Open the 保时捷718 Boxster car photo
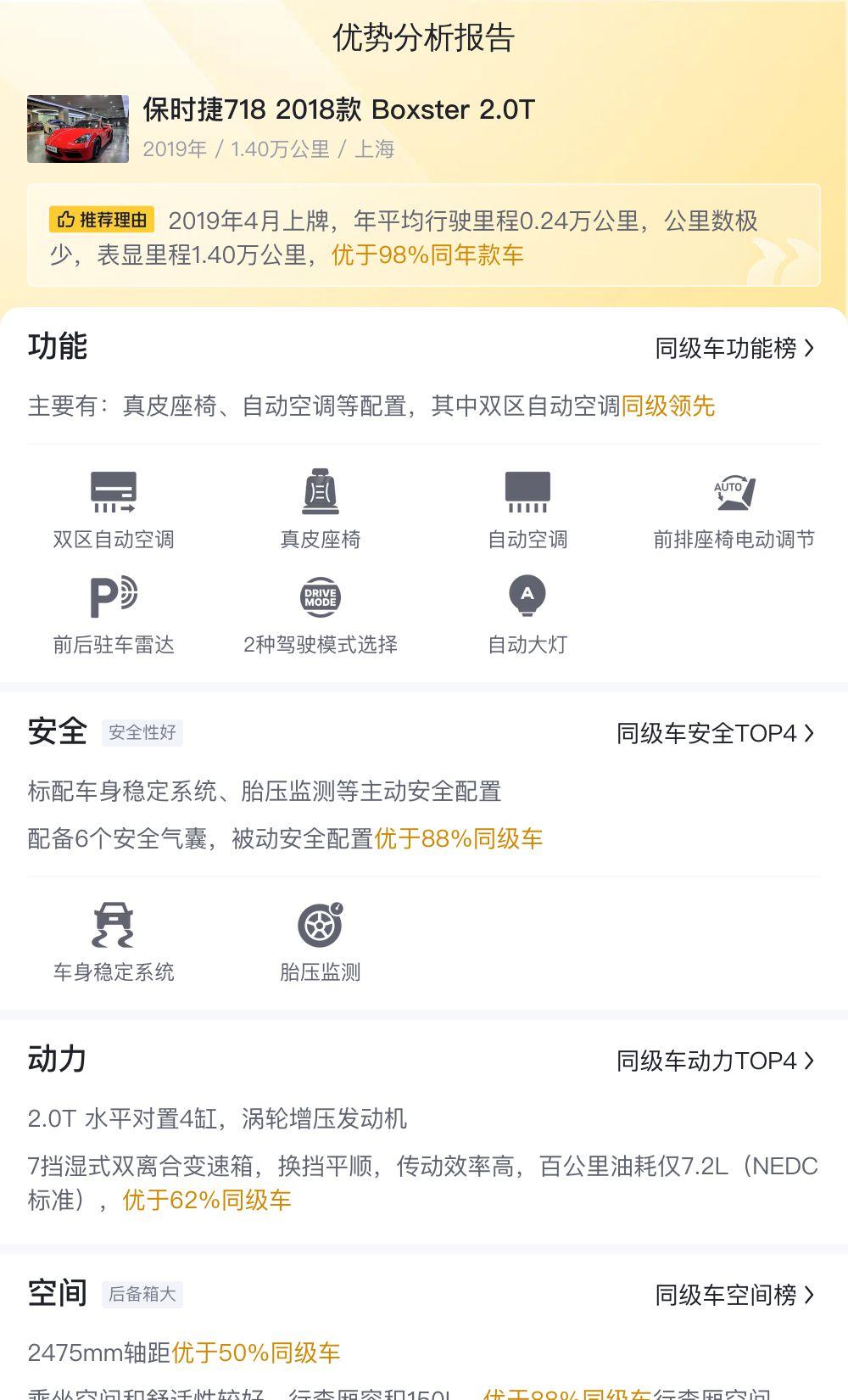The width and height of the screenshot is (848, 1400). pyautogui.click(x=78, y=129)
